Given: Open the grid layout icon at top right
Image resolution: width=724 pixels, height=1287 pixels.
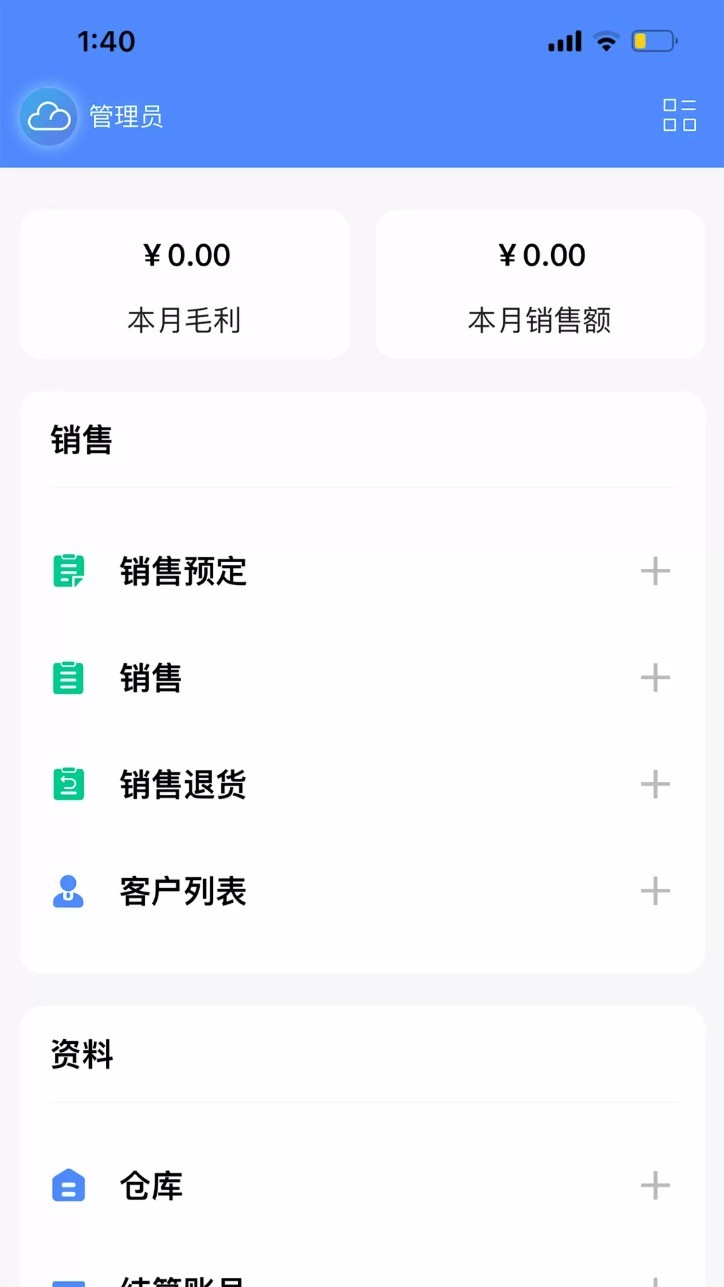Looking at the screenshot, I should [x=679, y=116].
